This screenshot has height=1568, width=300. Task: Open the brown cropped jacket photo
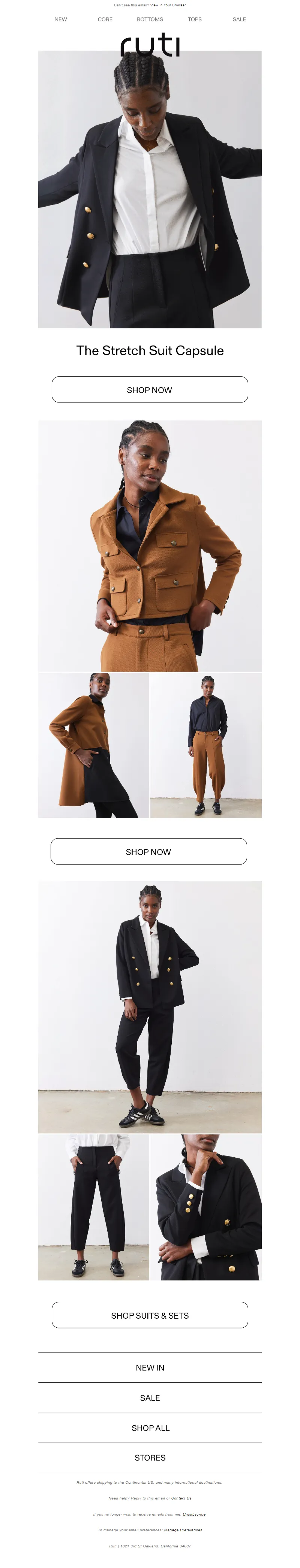tap(149, 546)
